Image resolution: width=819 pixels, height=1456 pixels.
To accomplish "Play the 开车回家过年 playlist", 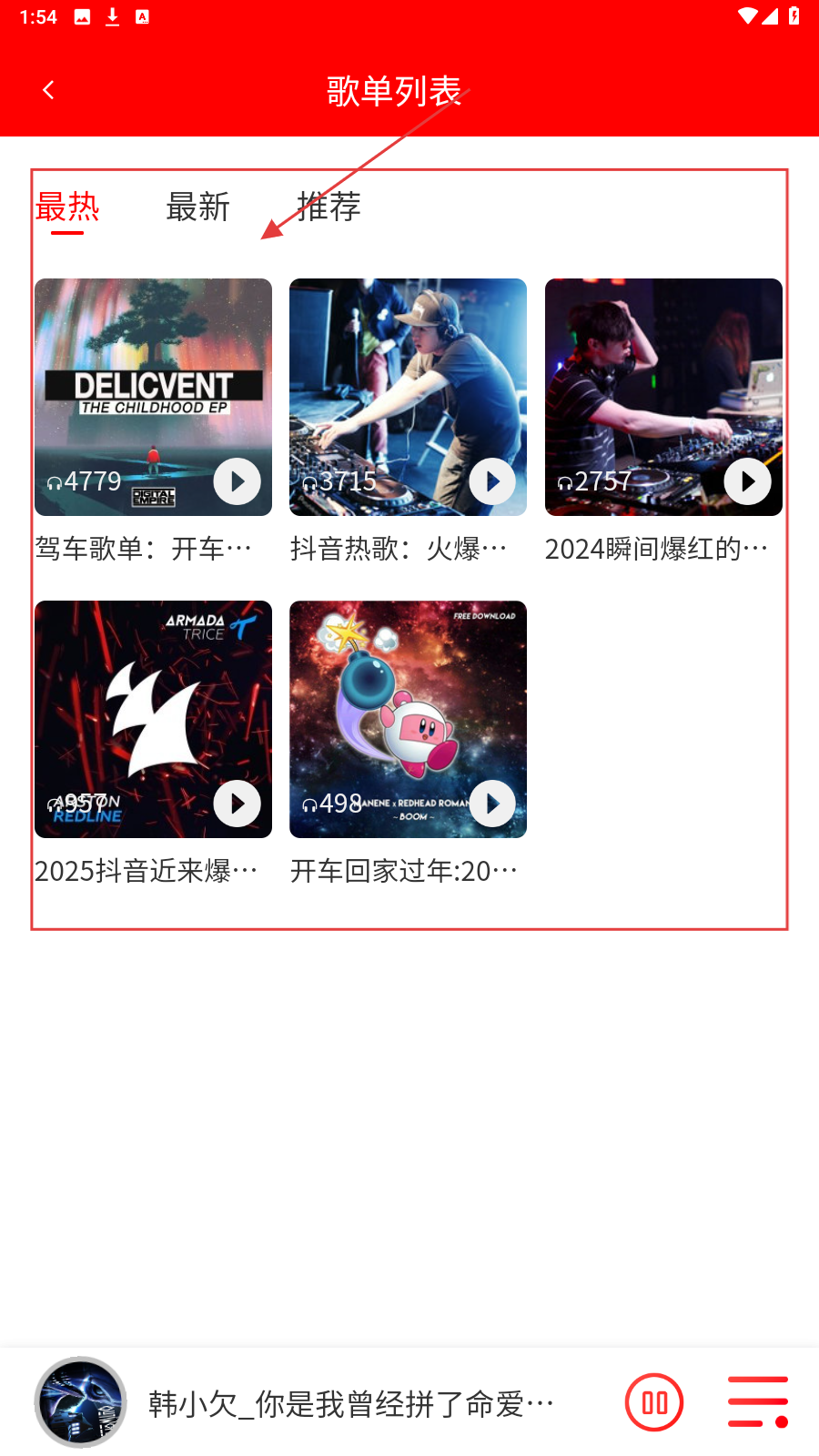I will coord(492,804).
